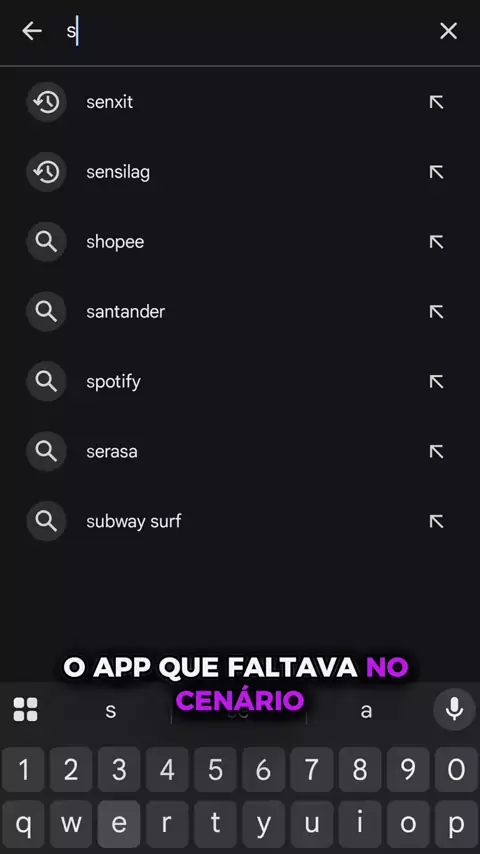480x854 pixels.
Task: Fill the query with senxit arrow
Action: click(436, 102)
